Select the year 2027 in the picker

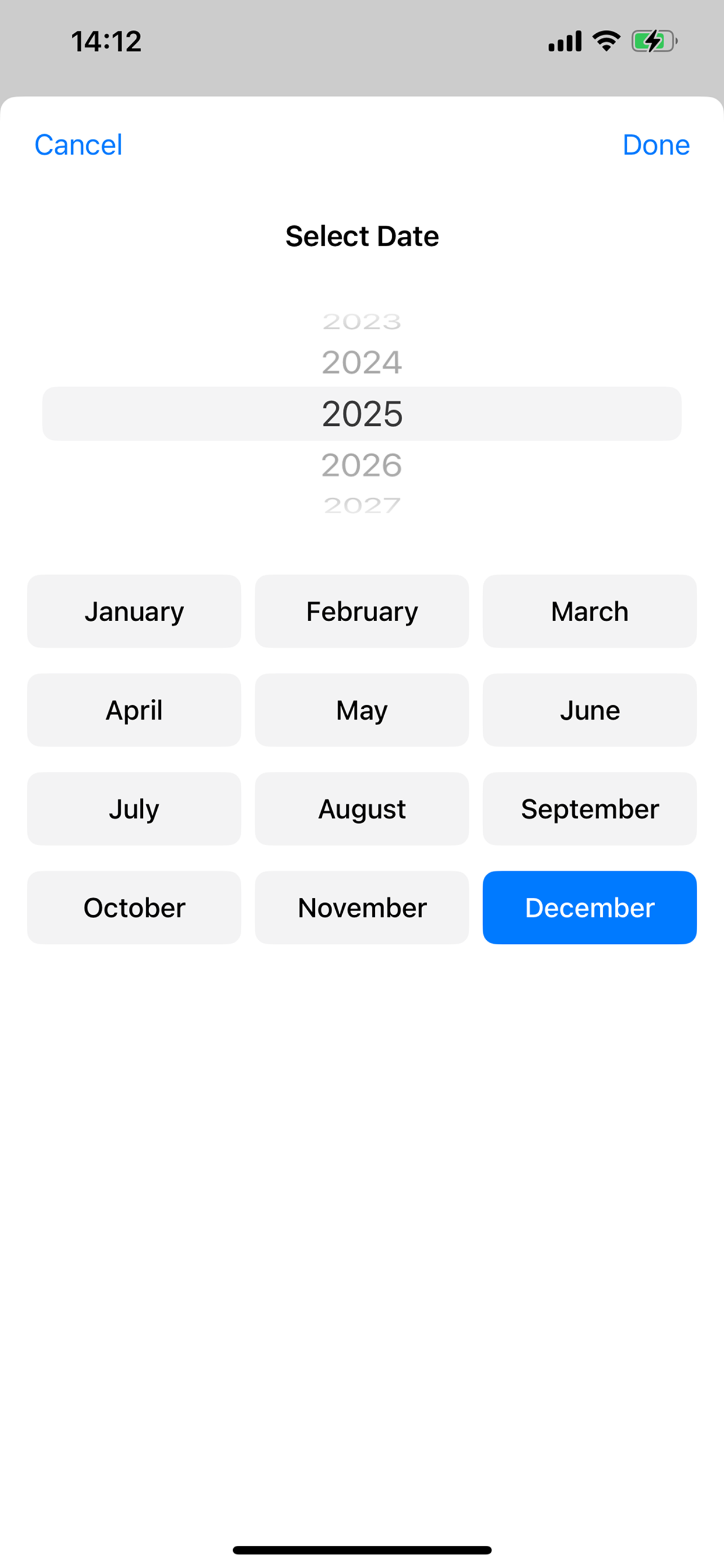pyautogui.click(x=361, y=505)
